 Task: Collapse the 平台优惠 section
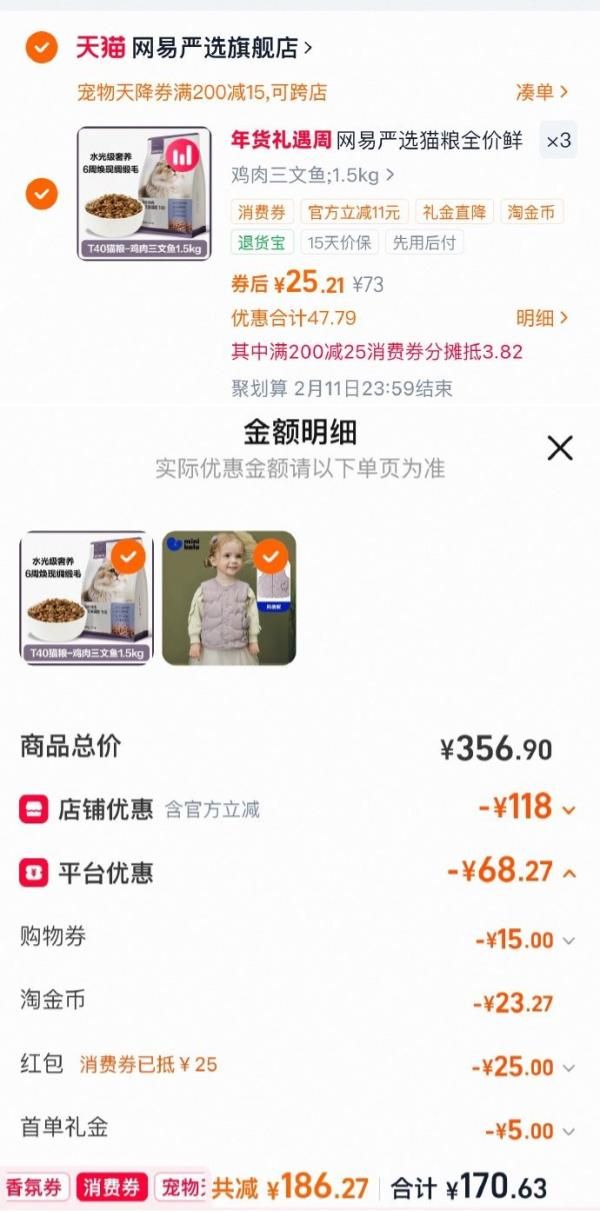click(569, 872)
